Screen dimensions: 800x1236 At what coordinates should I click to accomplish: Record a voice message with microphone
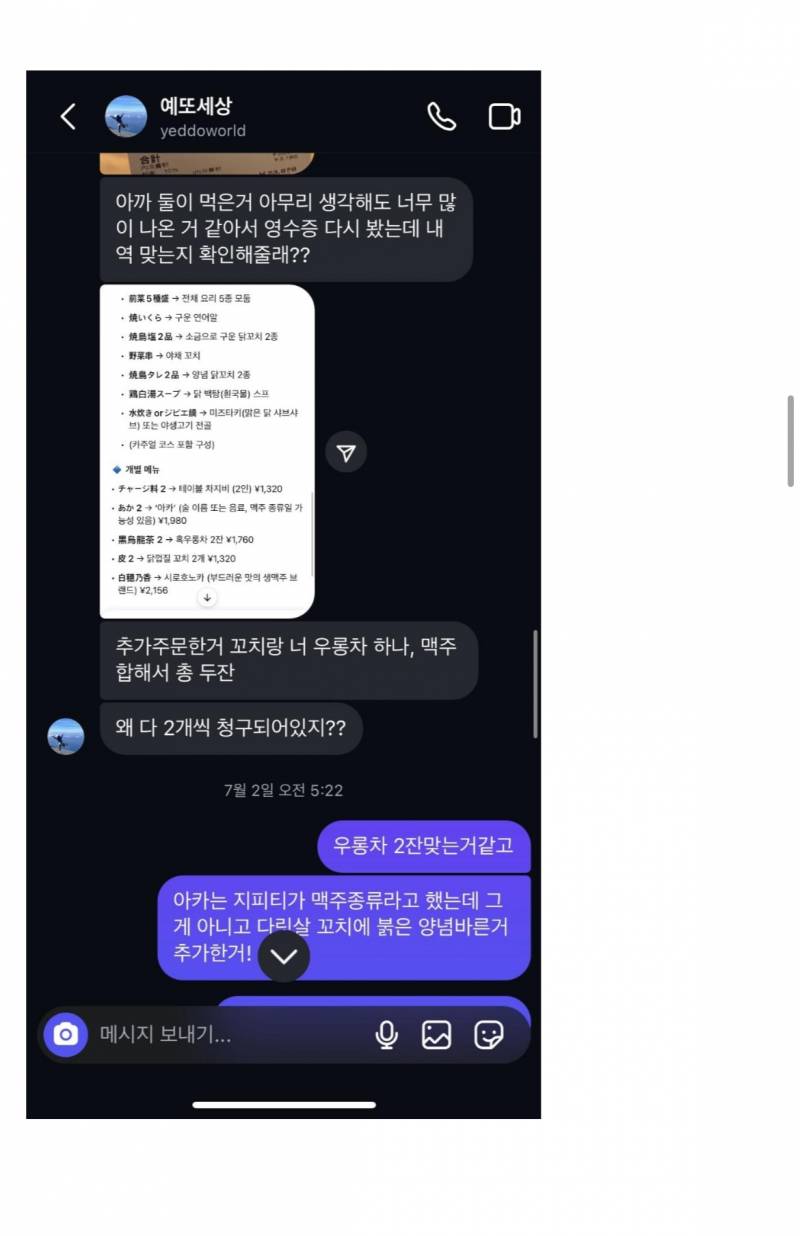(386, 1035)
